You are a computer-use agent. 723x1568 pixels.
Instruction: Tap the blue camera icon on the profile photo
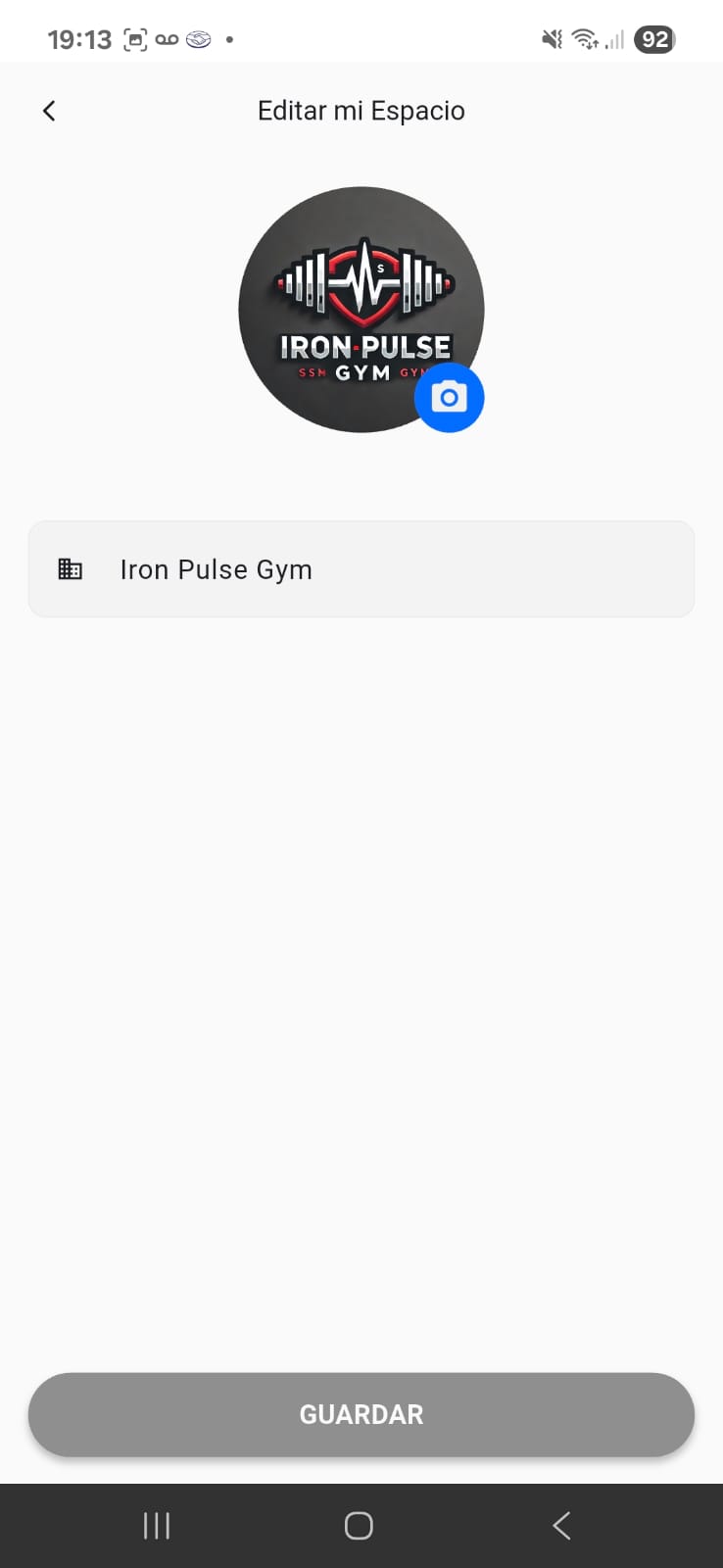[x=450, y=397]
